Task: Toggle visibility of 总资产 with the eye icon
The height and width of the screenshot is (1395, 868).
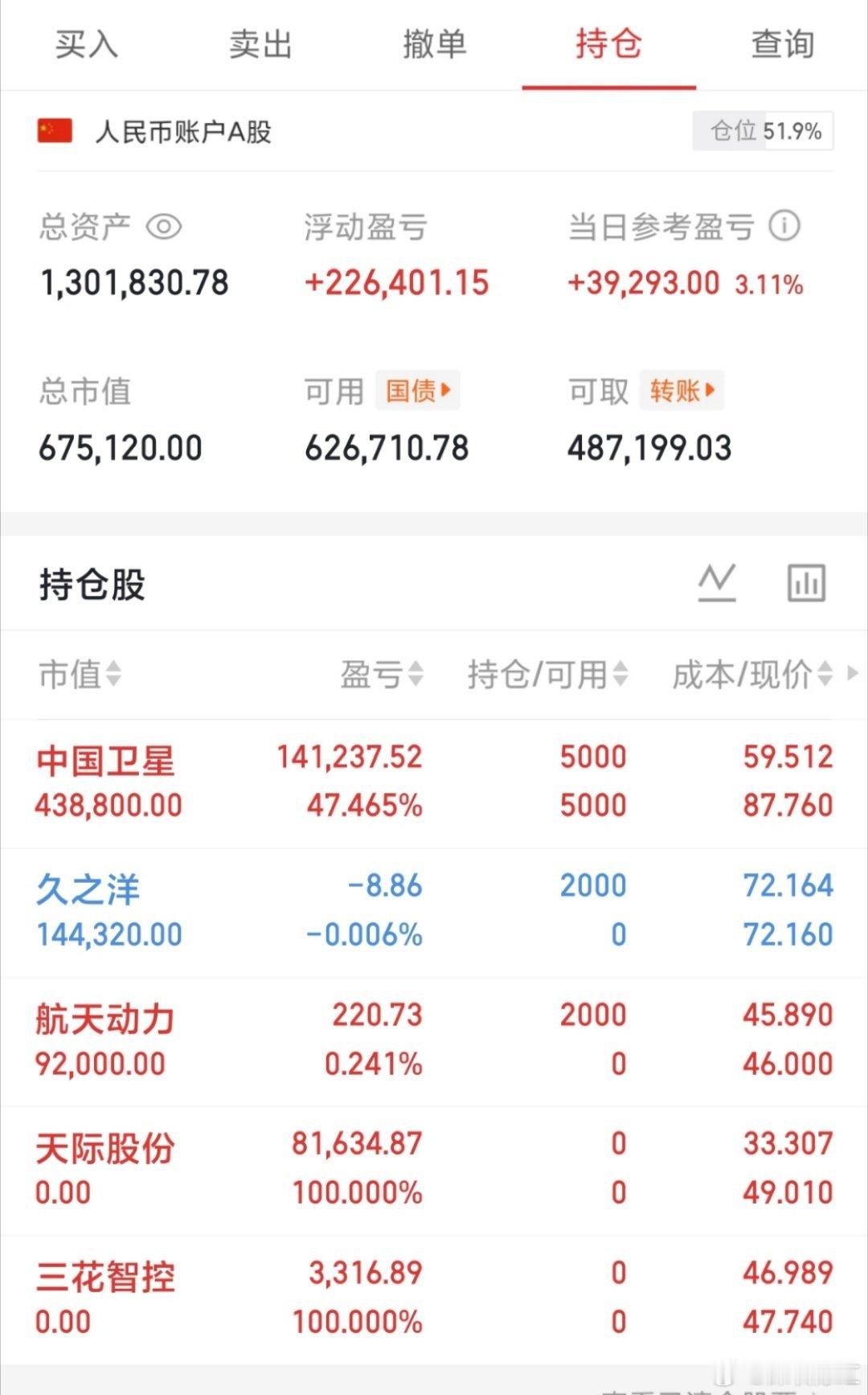Action: click(164, 227)
